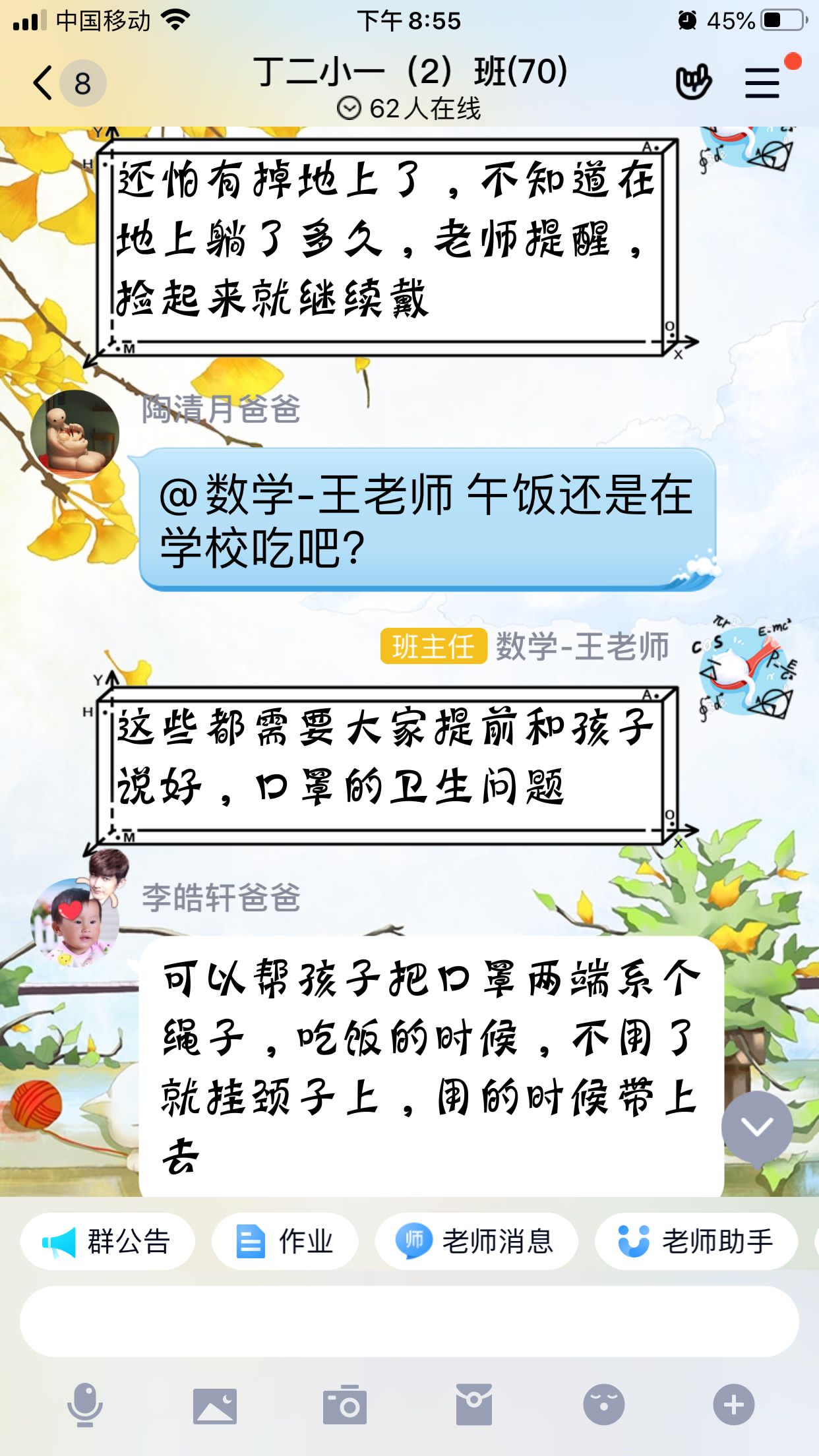Image resolution: width=819 pixels, height=1456 pixels.
Task: Focus the message text input box
Action: point(409,1321)
